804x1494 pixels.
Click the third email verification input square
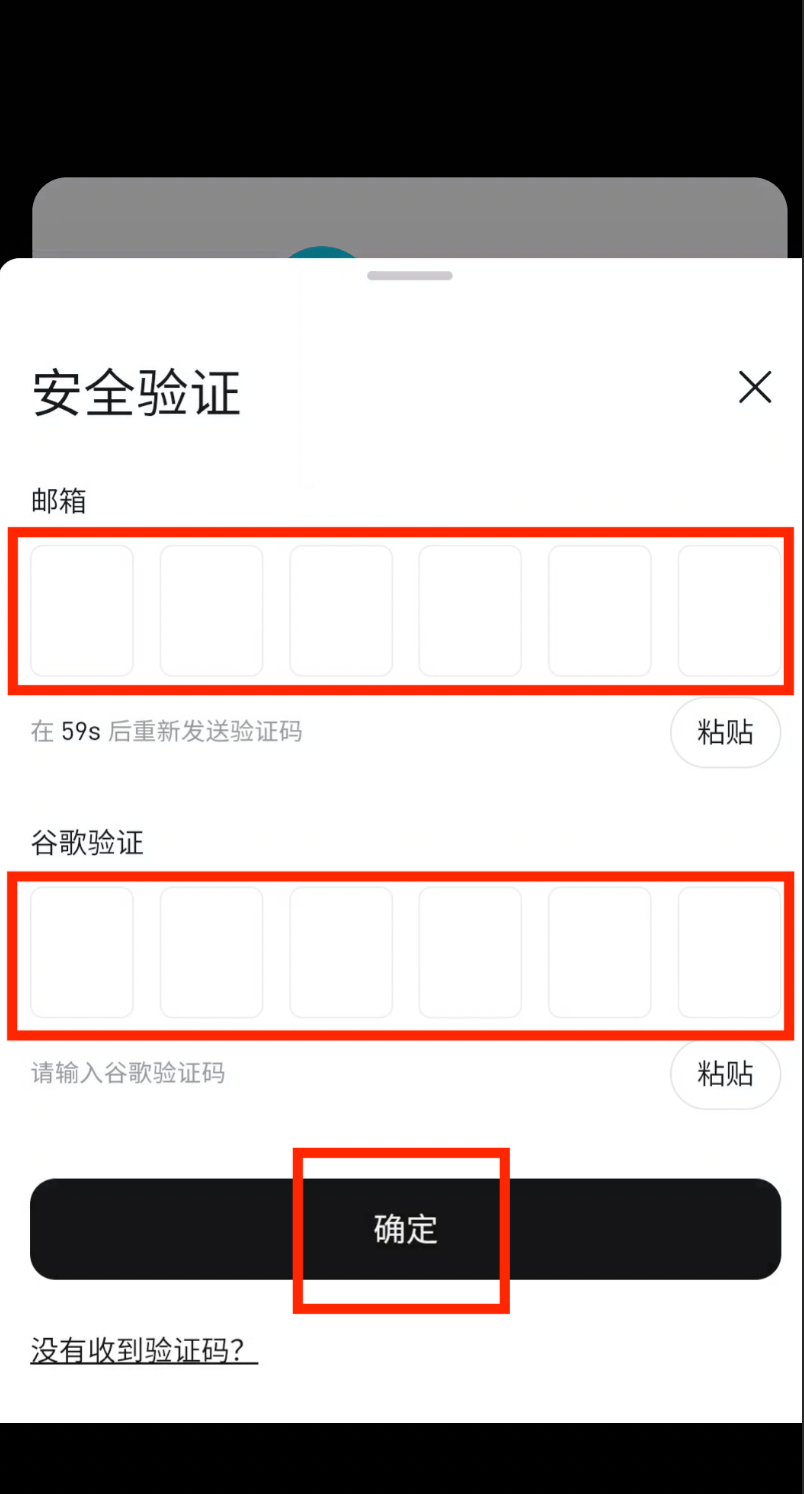(x=340, y=611)
